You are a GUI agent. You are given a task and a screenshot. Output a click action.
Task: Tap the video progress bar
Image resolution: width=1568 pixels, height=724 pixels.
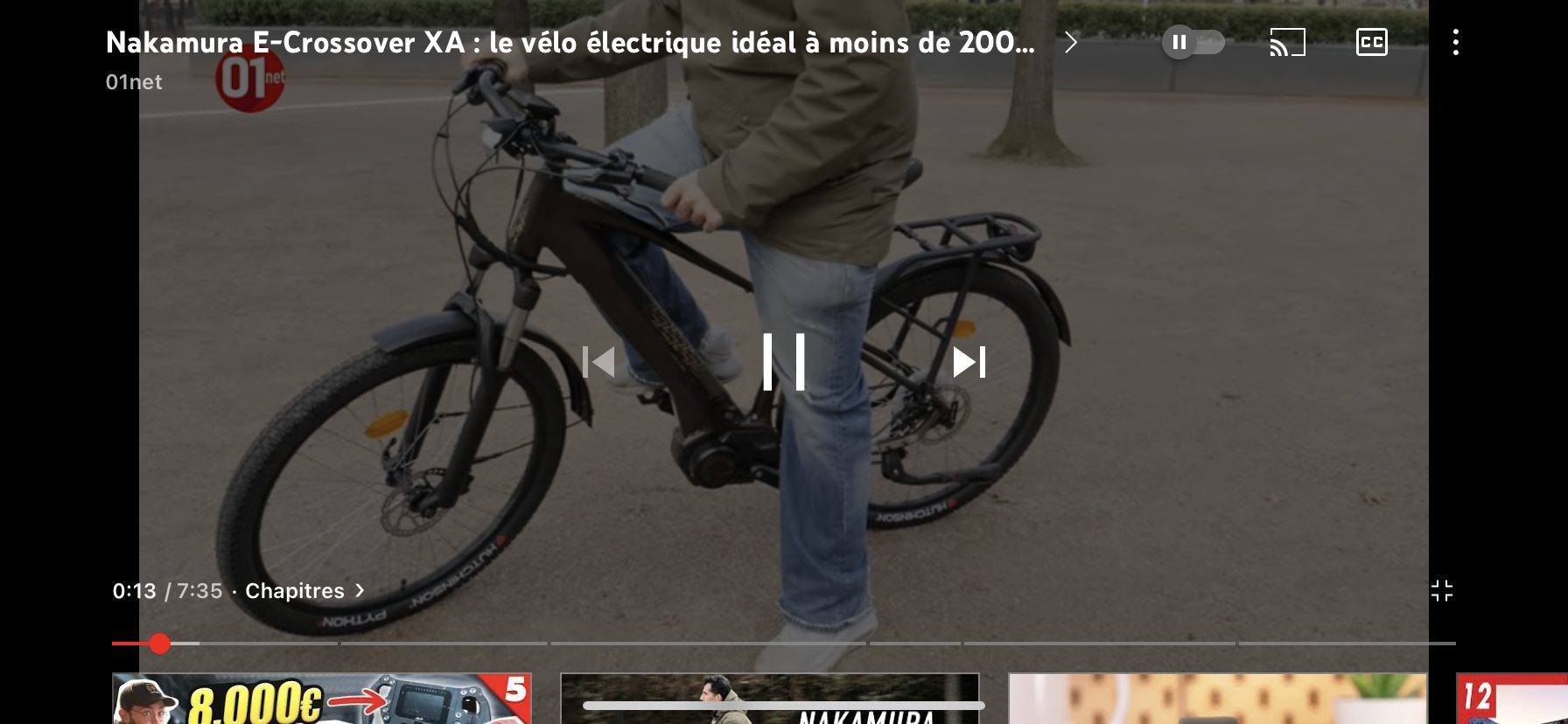(x=787, y=644)
